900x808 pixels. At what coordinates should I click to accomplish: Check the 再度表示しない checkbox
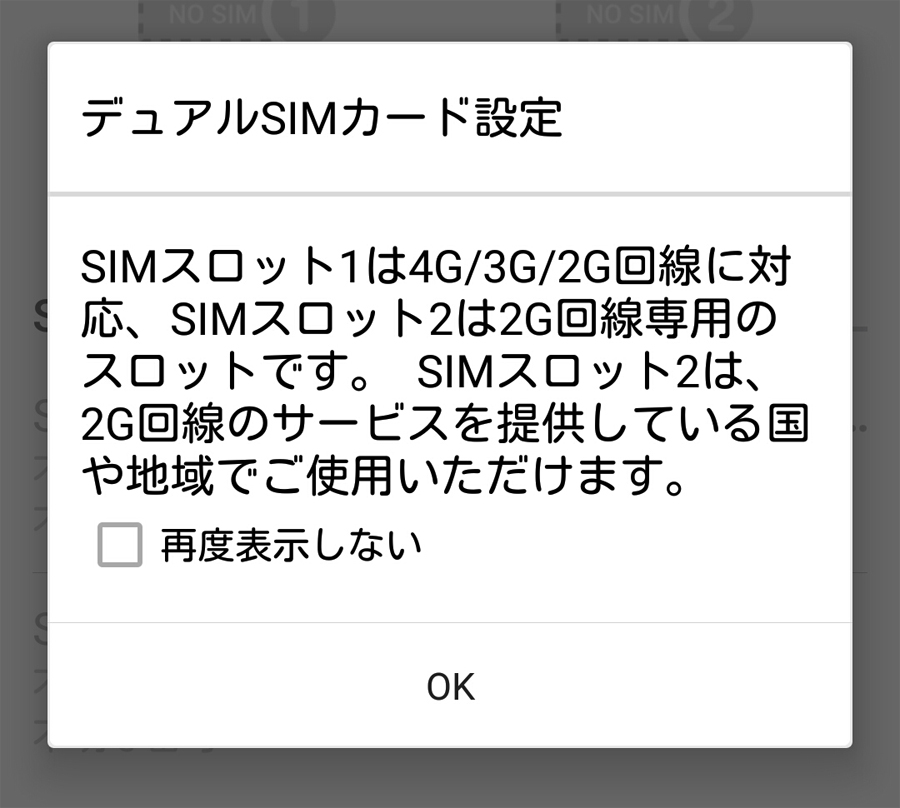[x=120, y=546]
